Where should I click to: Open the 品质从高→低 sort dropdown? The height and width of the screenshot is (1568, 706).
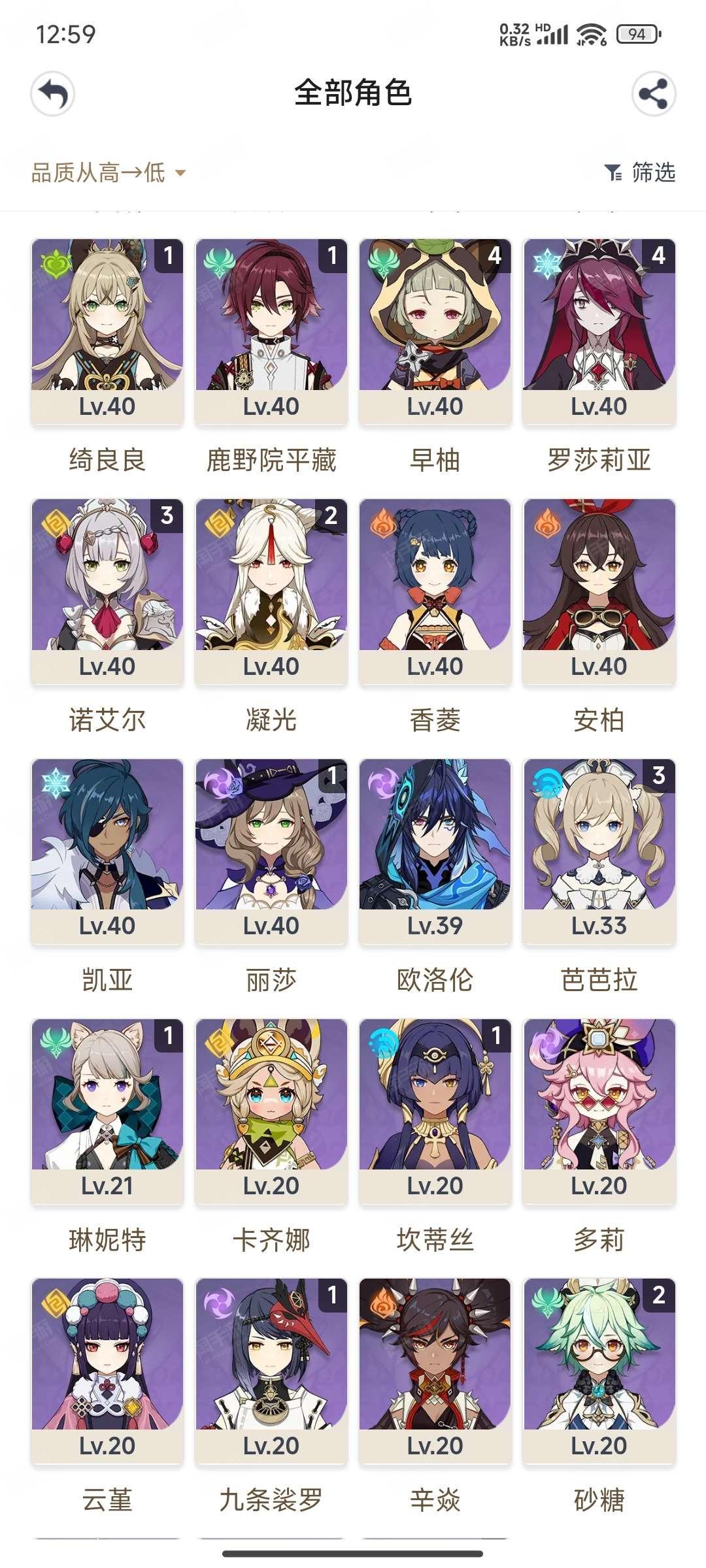tap(109, 172)
